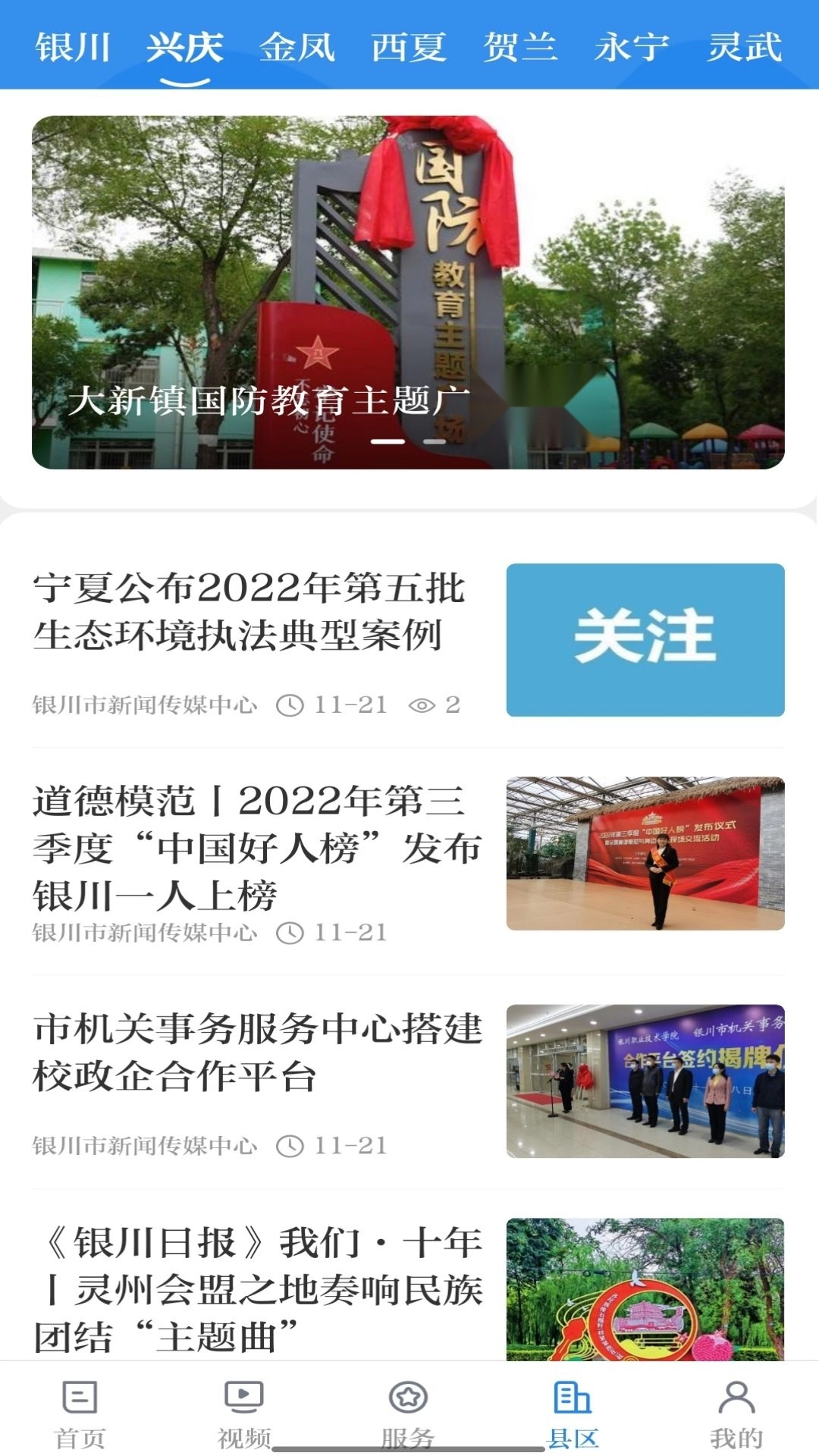Select the 金凤 district tab
Screen dimensions: 819x1456
pos(297,47)
